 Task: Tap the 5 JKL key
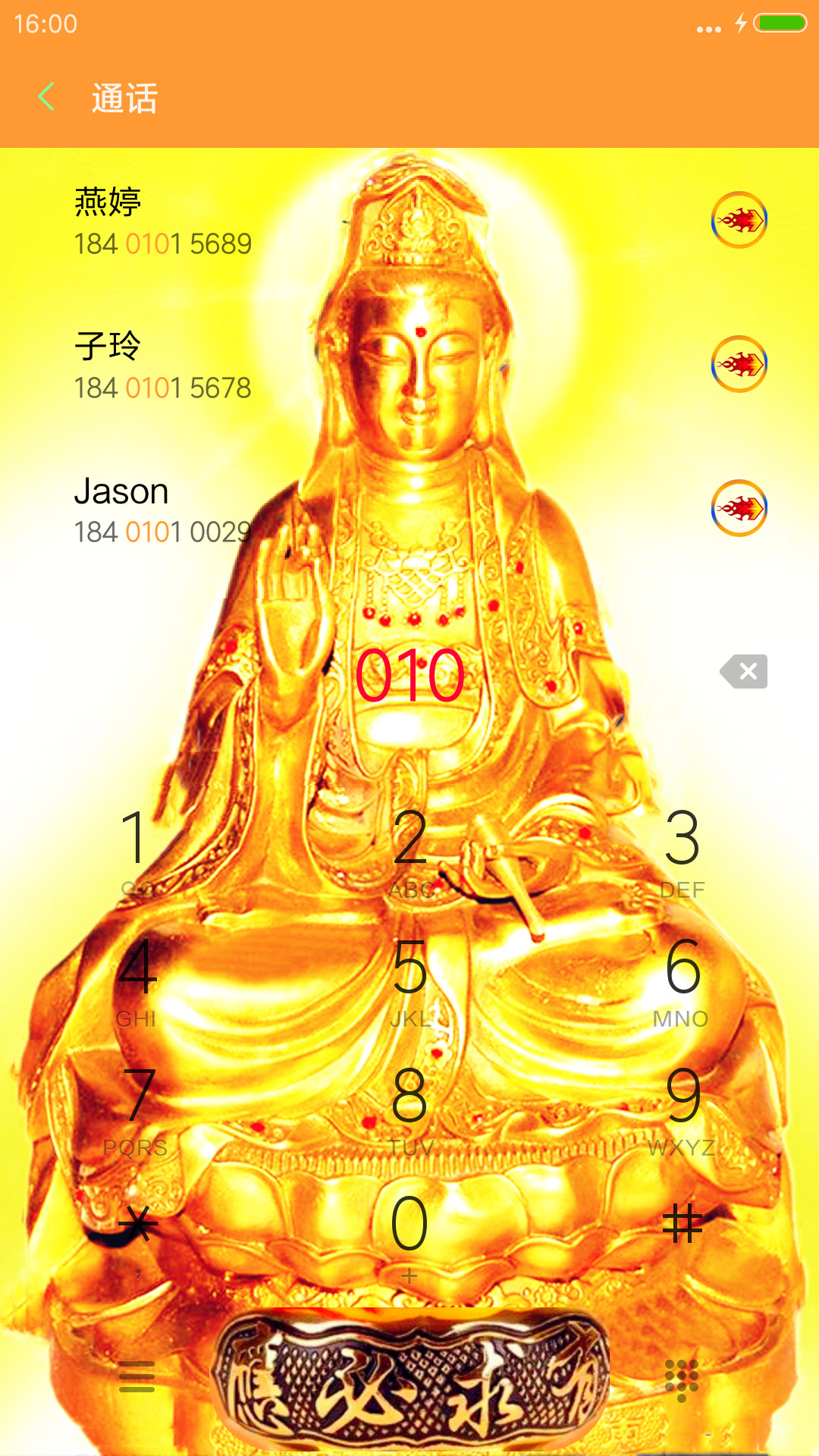tap(409, 980)
